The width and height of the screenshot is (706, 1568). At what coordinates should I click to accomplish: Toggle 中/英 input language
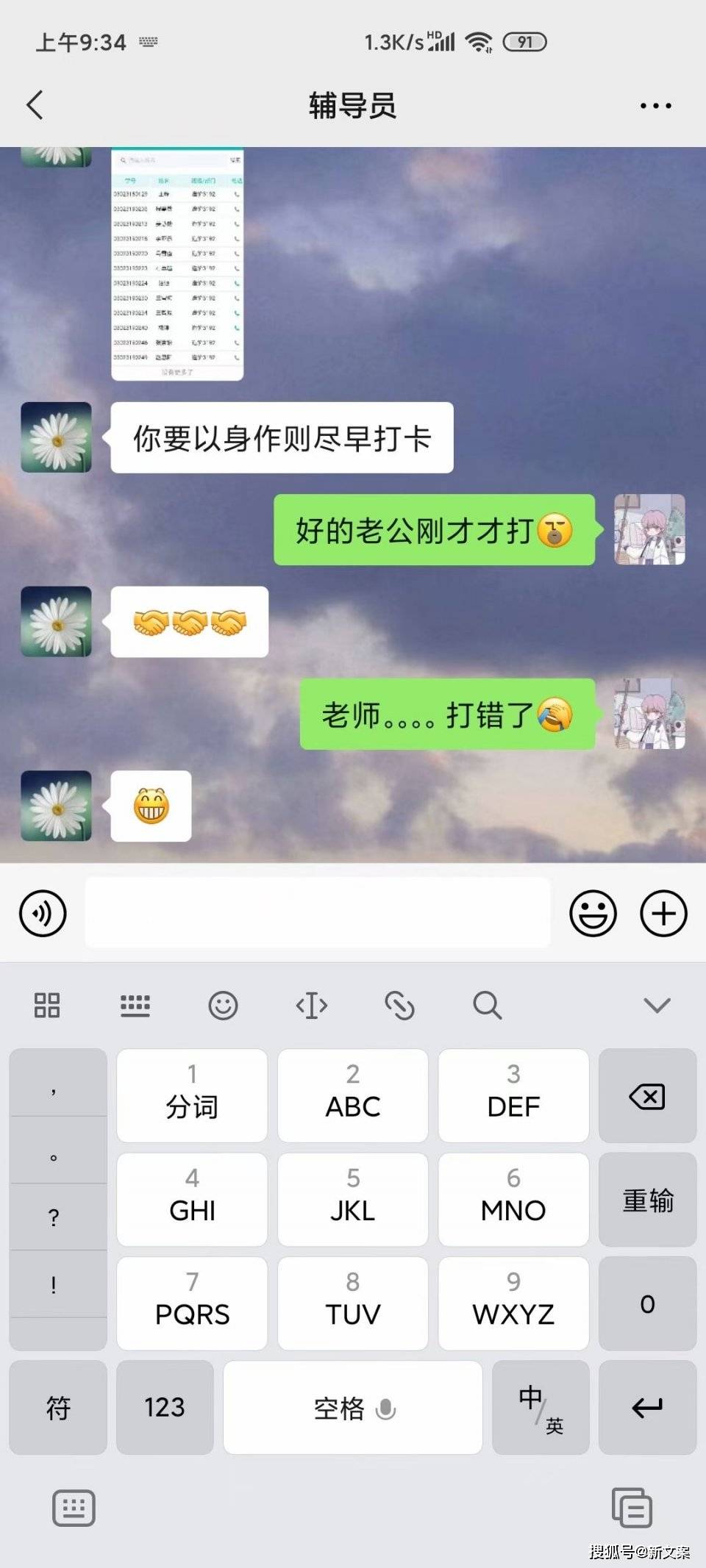[541, 1407]
